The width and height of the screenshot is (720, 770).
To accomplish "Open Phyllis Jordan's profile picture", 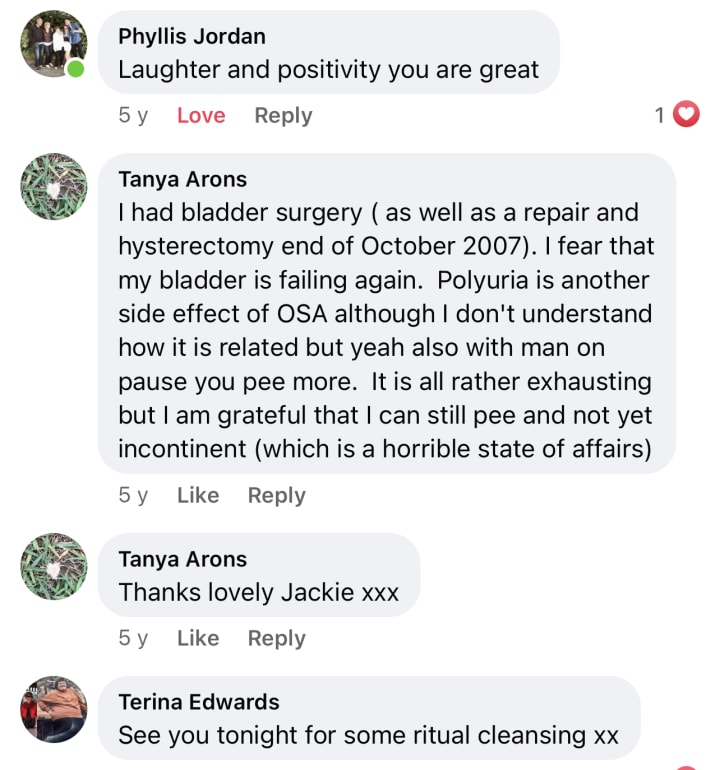I will [54, 44].
